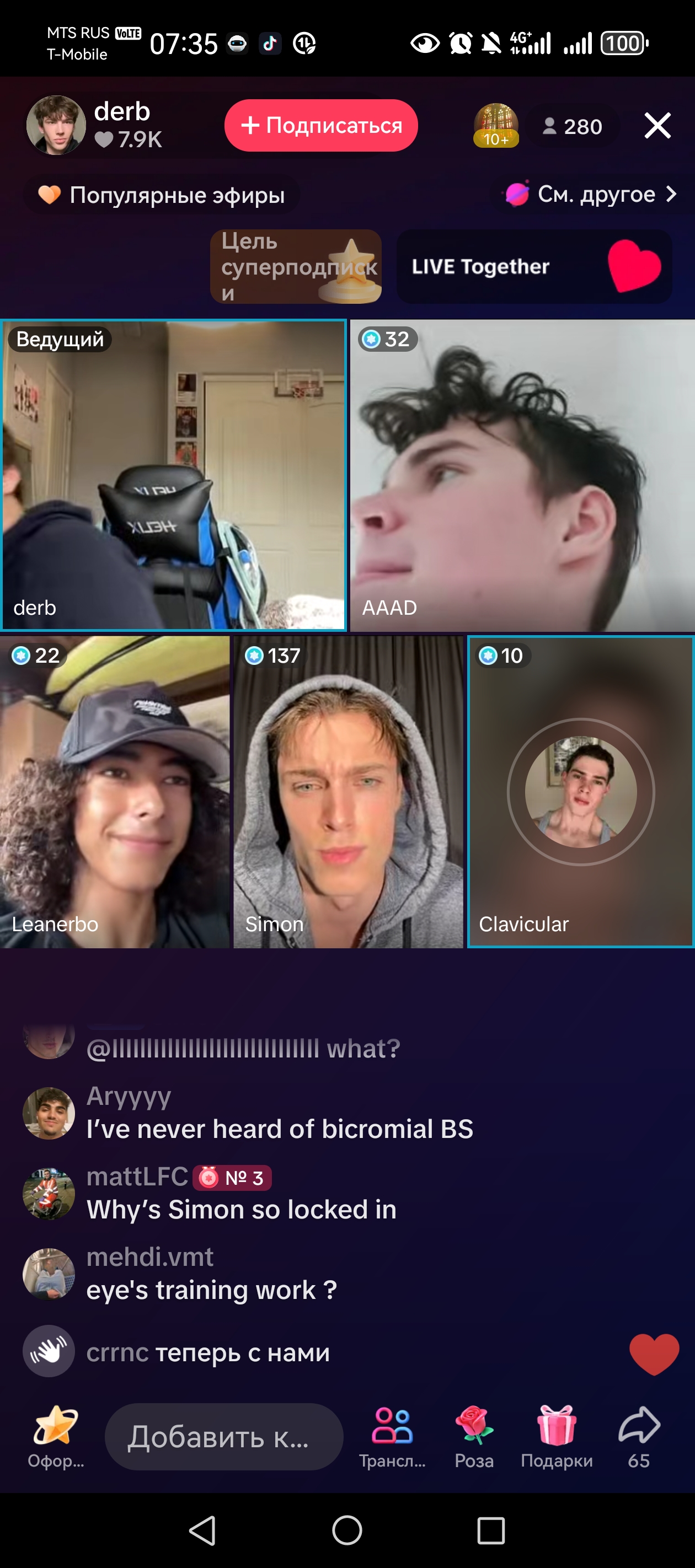Open derb's profile avatar
This screenshot has width=695, height=1568.
point(56,125)
